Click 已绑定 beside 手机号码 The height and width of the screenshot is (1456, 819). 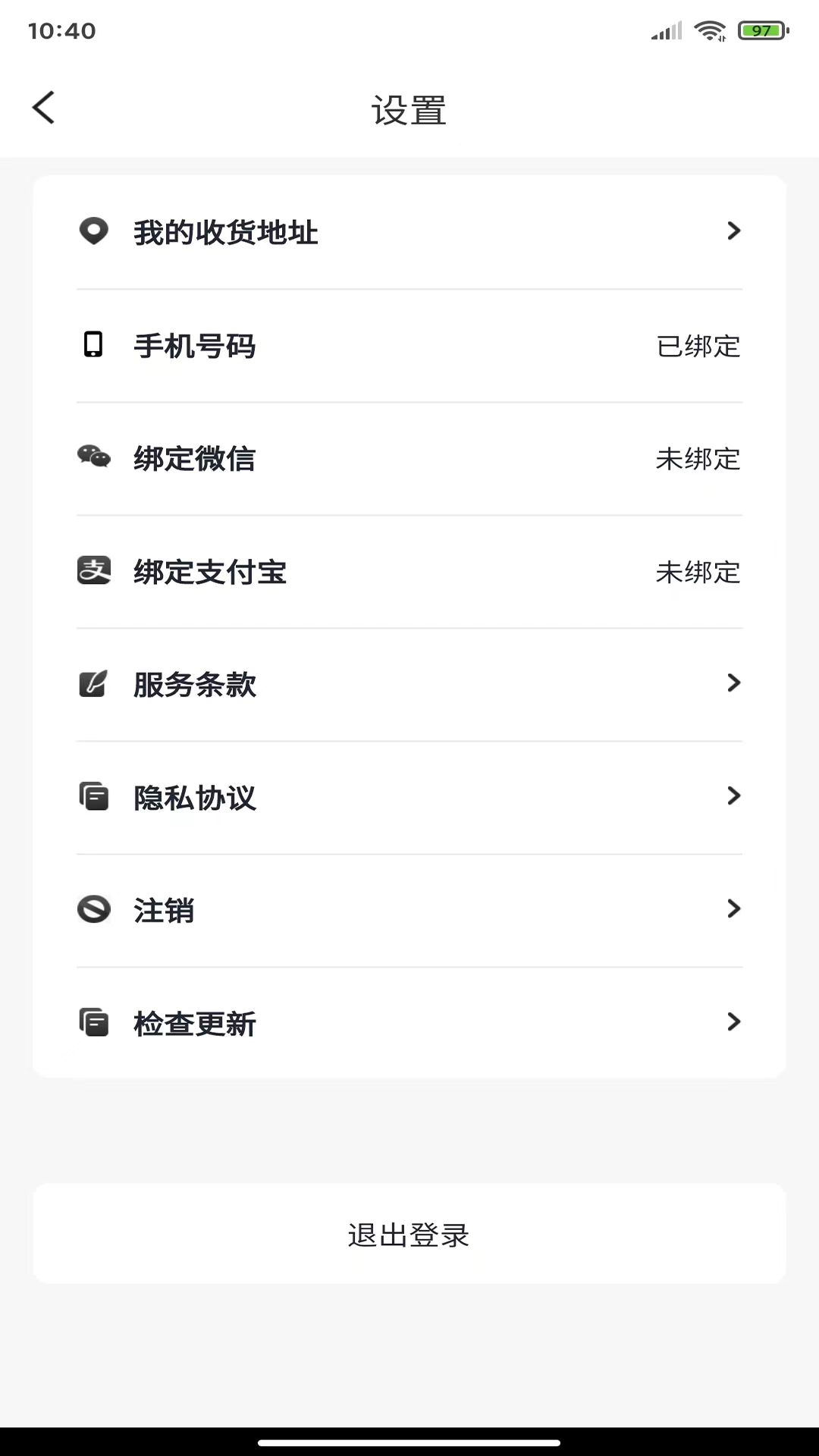coord(698,345)
